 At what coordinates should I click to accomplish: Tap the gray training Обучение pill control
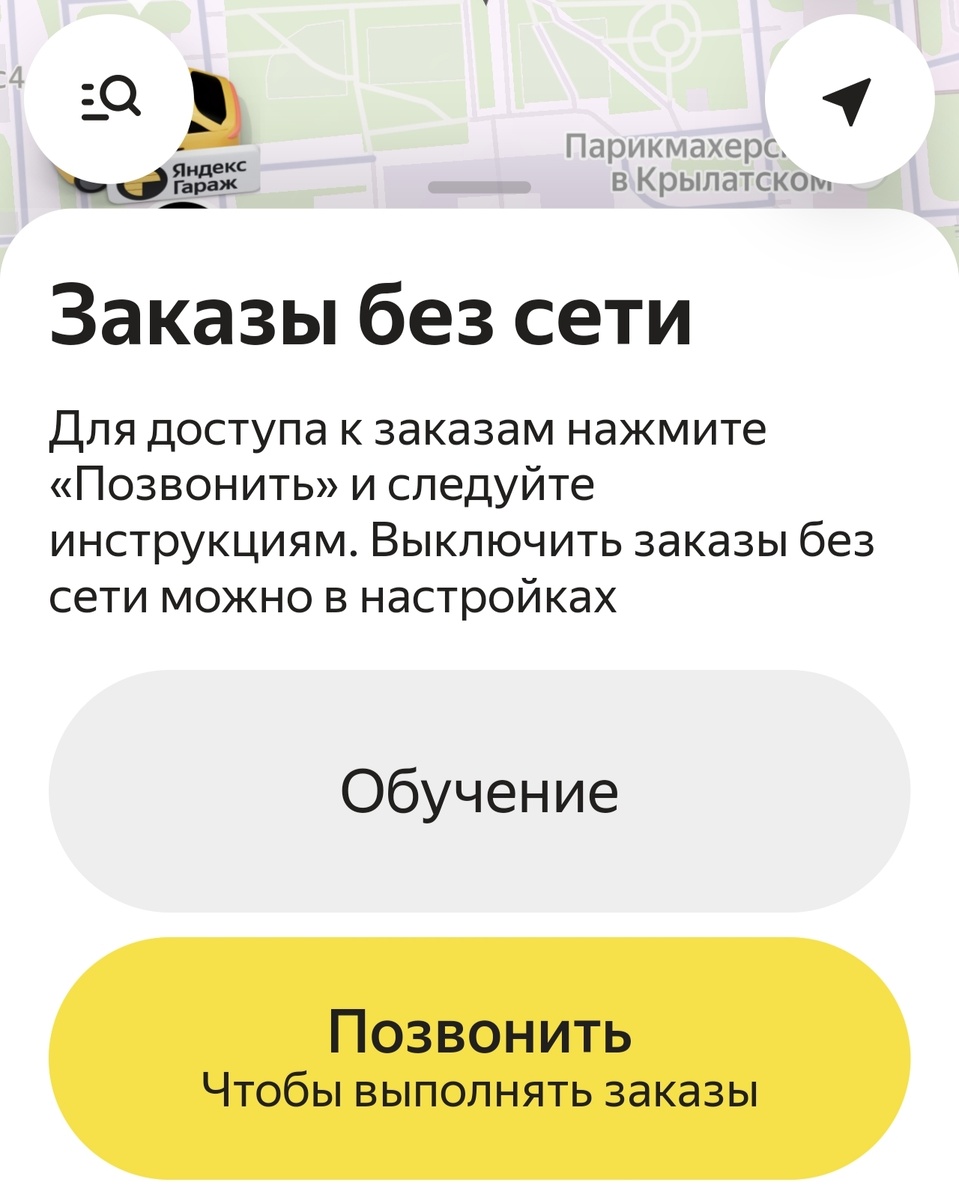point(479,790)
